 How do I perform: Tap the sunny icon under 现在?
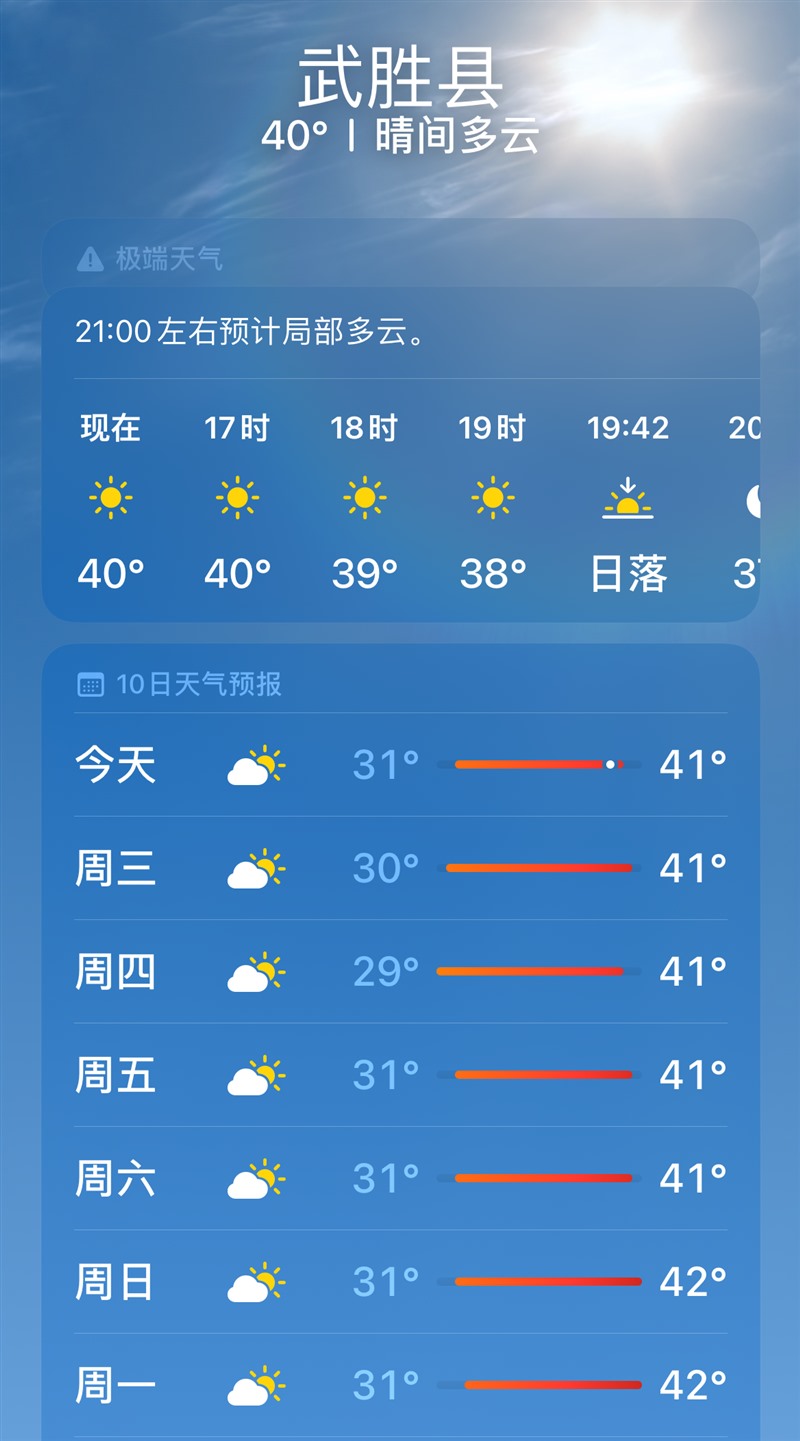tap(110, 496)
